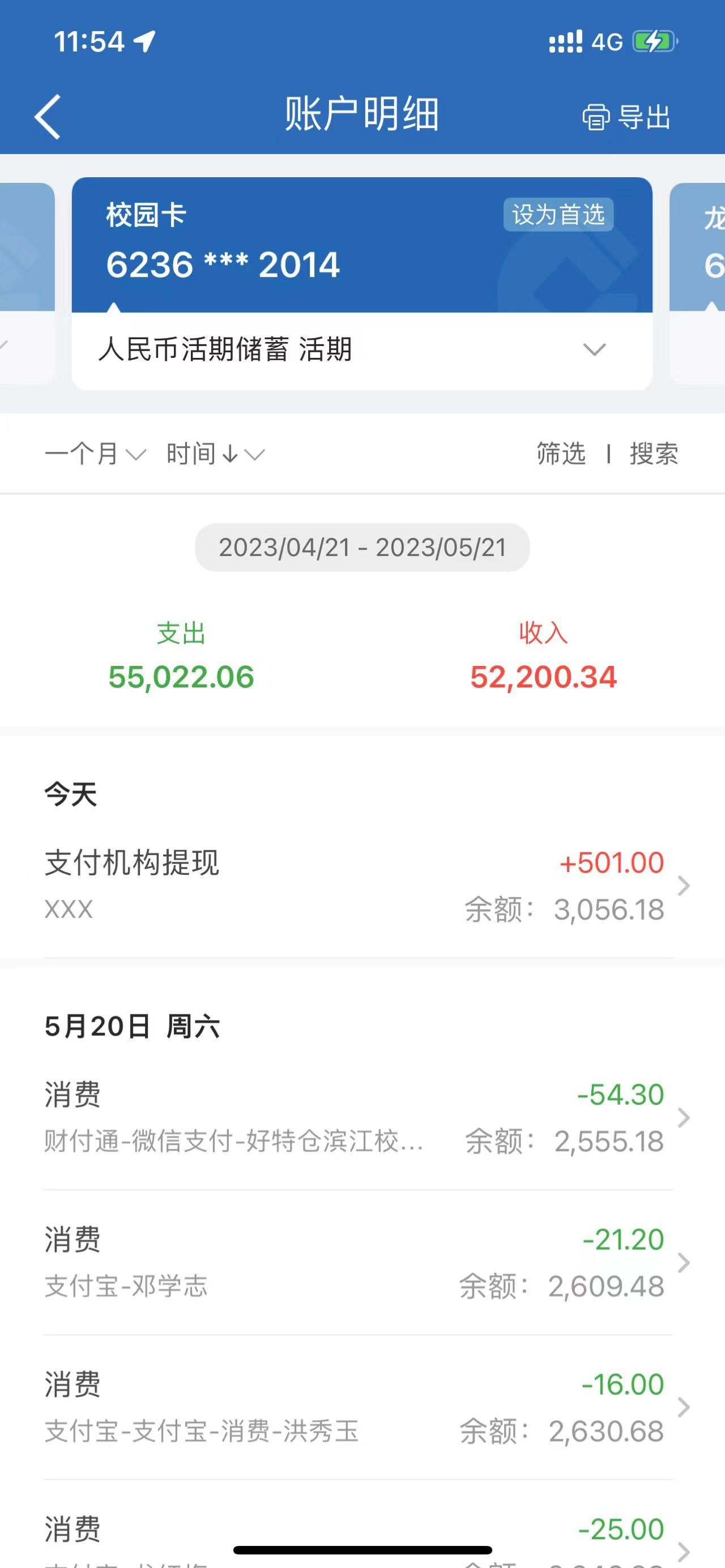This screenshot has width=725, height=1568.
Task: Go back using the top-left arrow
Action: click(x=48, y=116)
